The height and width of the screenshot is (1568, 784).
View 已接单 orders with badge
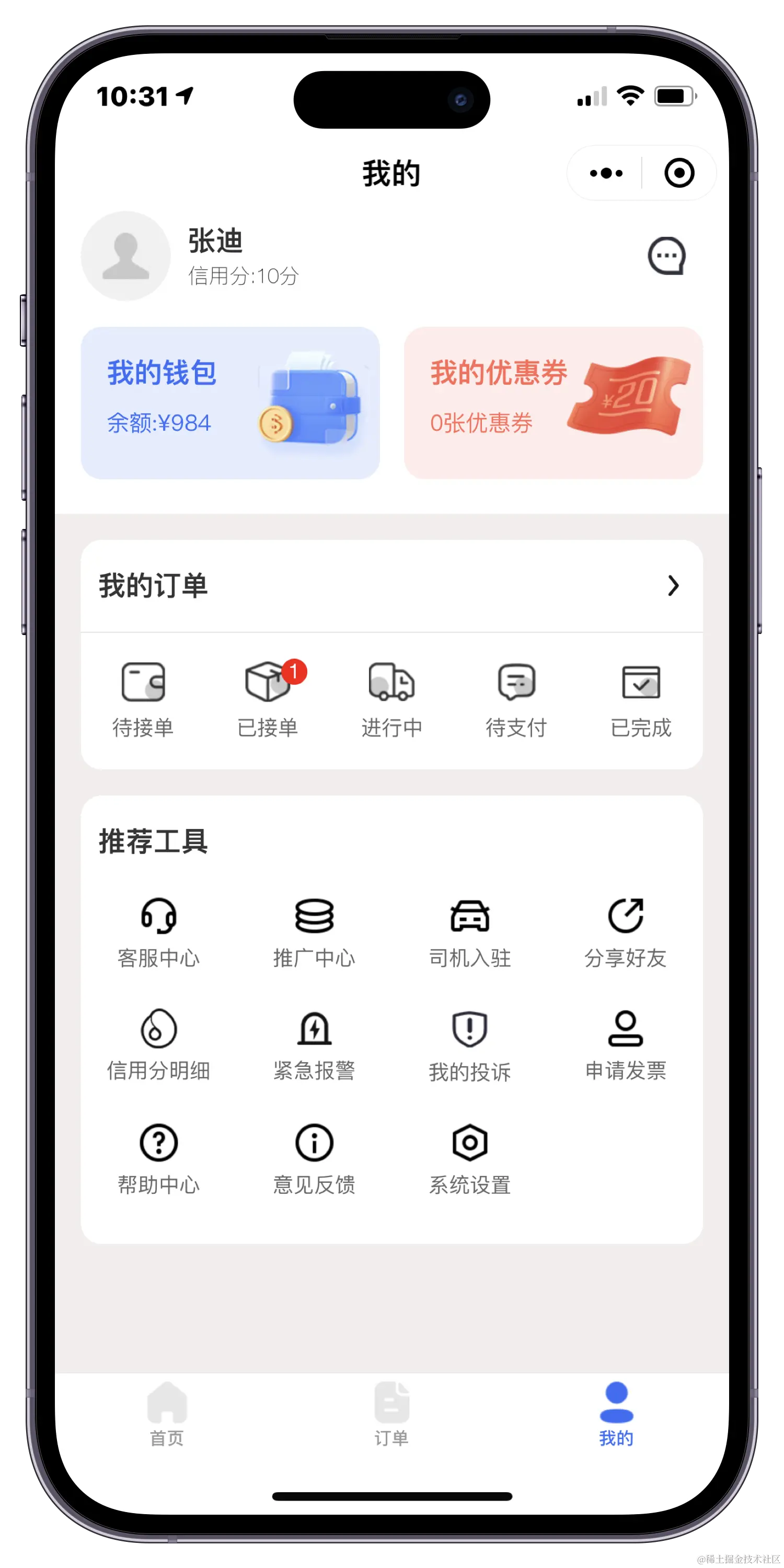coord(268,699)
